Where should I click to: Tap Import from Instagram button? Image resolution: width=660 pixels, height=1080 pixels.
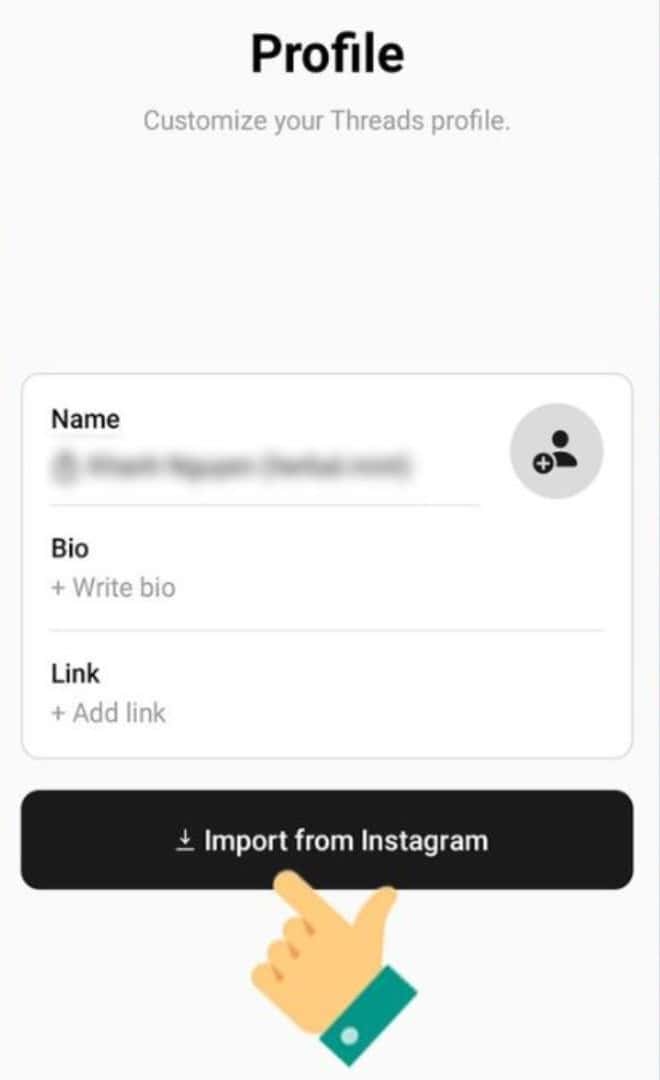(327, 840)
